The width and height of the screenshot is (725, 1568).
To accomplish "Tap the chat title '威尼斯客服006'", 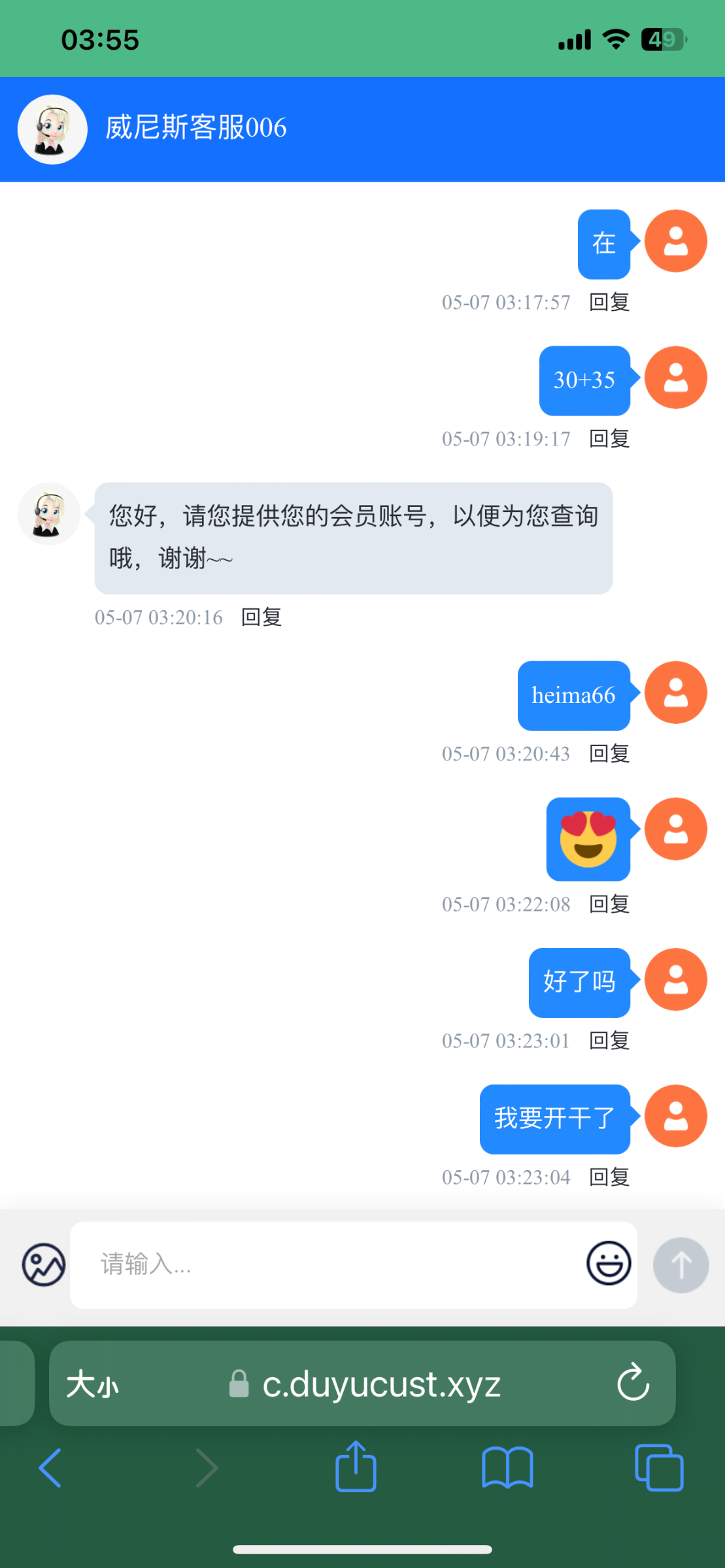I will [x=196, y=128].
